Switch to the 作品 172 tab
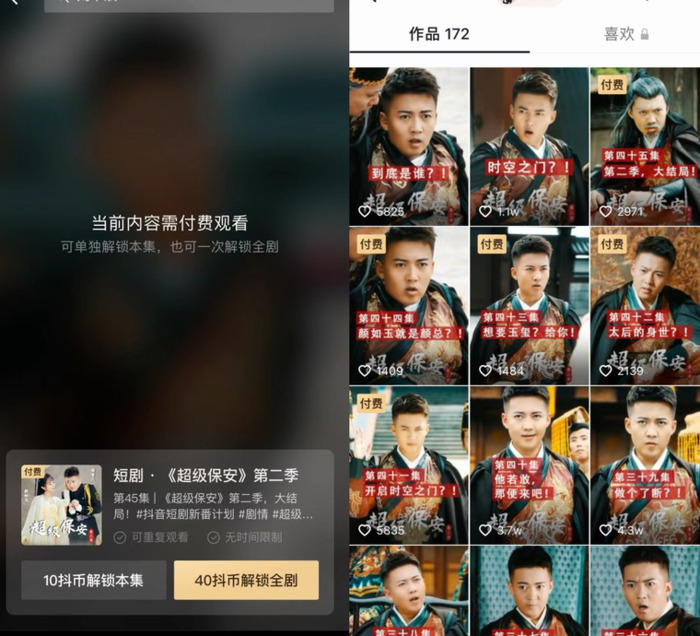This screenshot has width=700, height=636. click(x=439, y=34)
